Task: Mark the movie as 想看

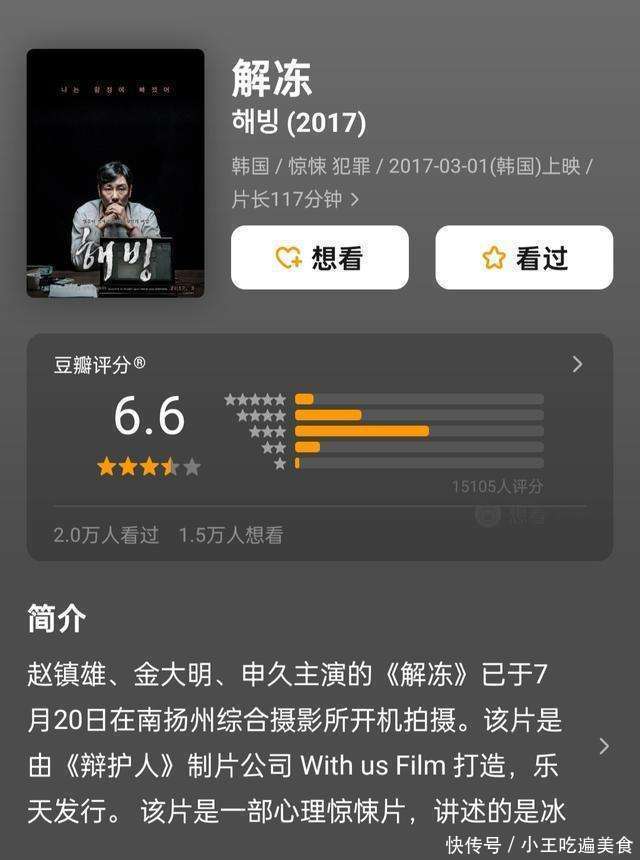Action: tap(319, 258)
